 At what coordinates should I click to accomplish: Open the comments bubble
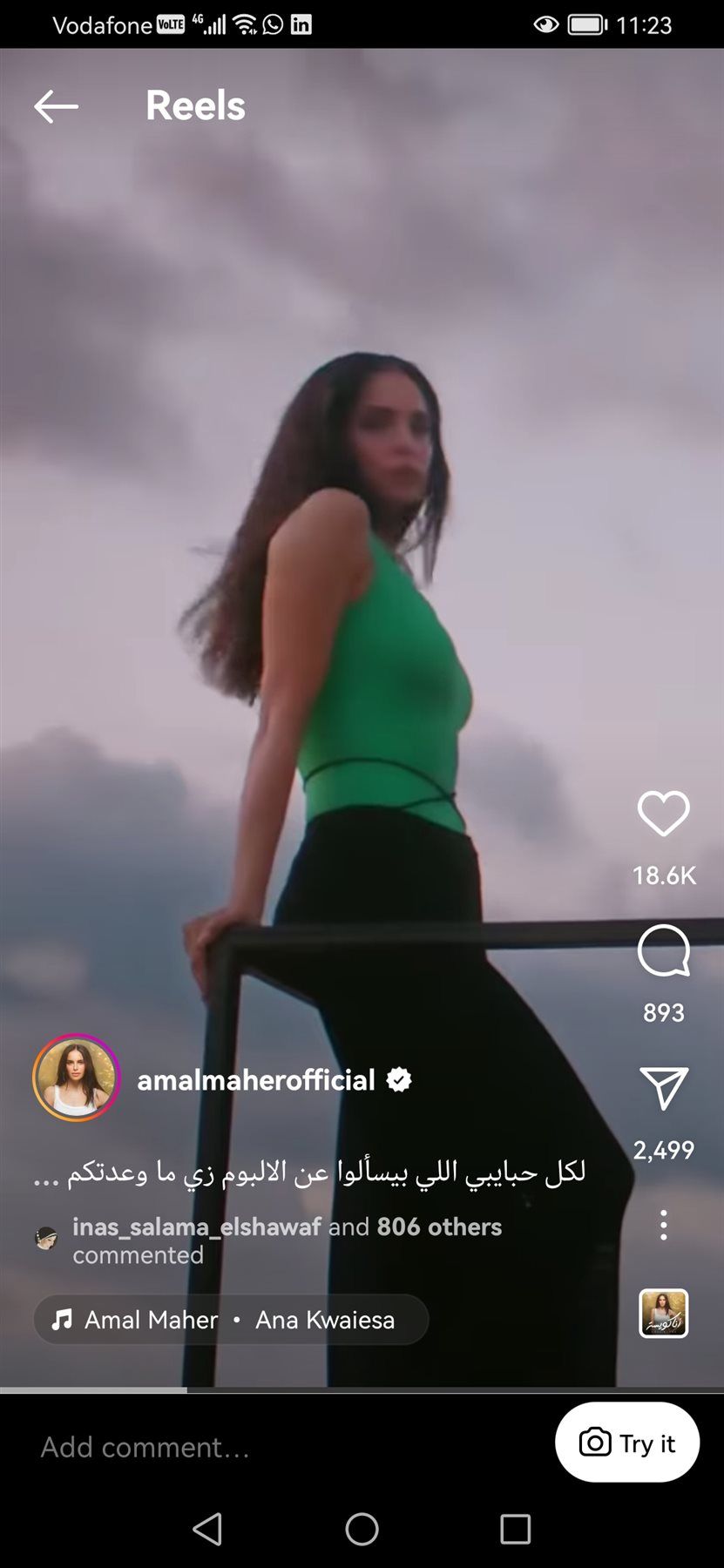[x=663, y=950]
